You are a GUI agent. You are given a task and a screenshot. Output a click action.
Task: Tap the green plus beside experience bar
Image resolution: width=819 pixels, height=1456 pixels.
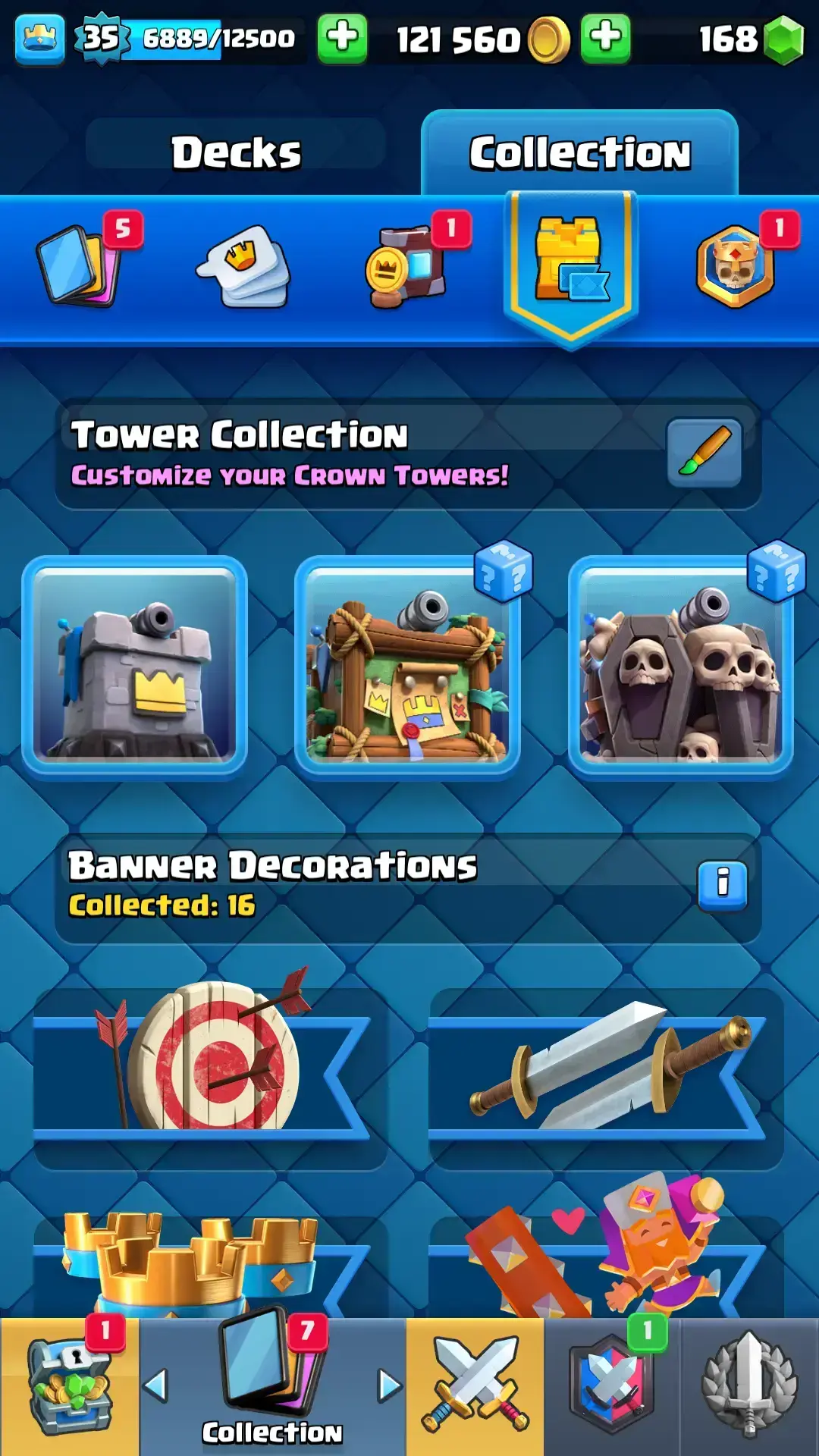pos(342,38)
